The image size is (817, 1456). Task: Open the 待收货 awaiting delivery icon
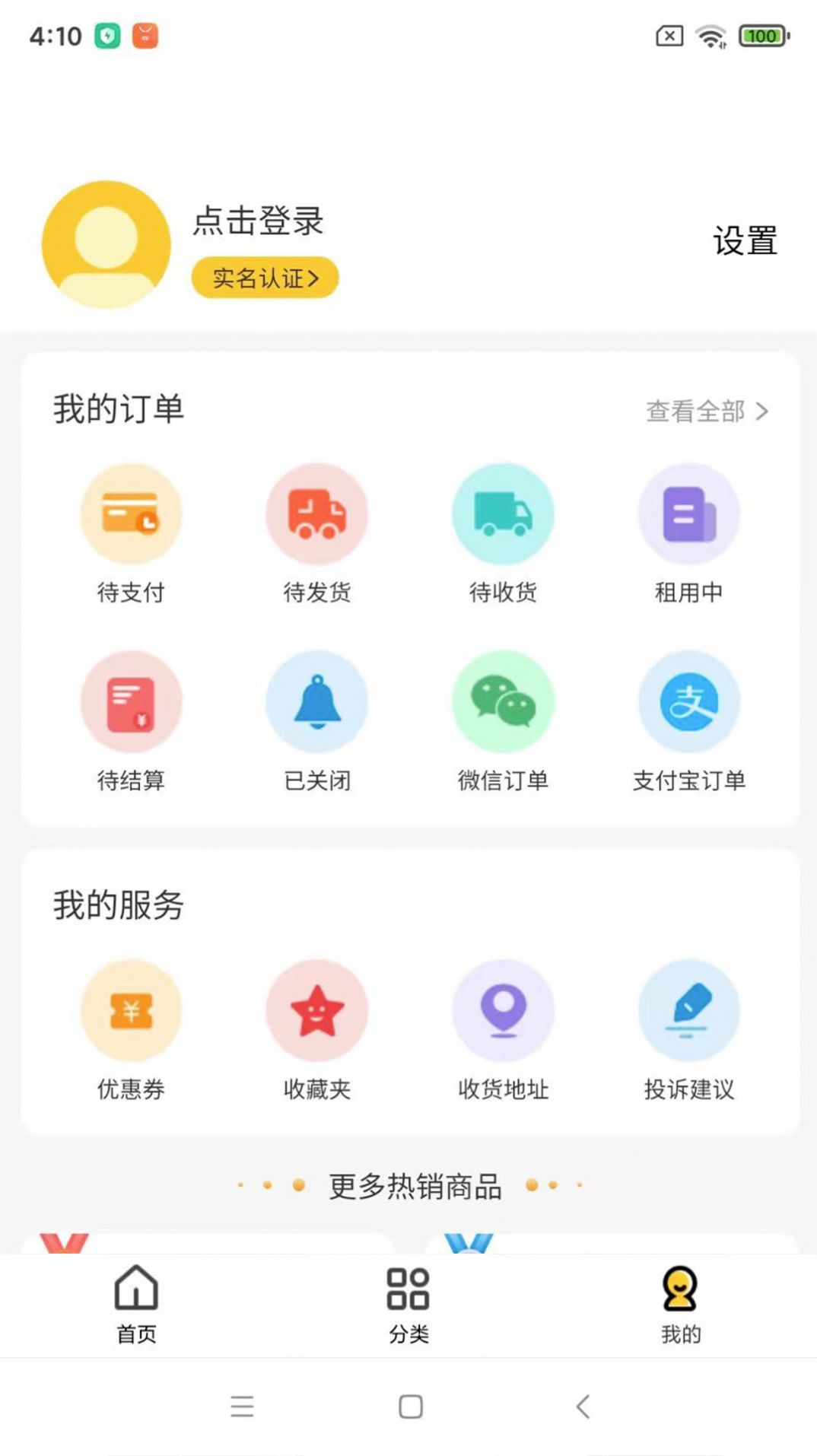[503, 514]
